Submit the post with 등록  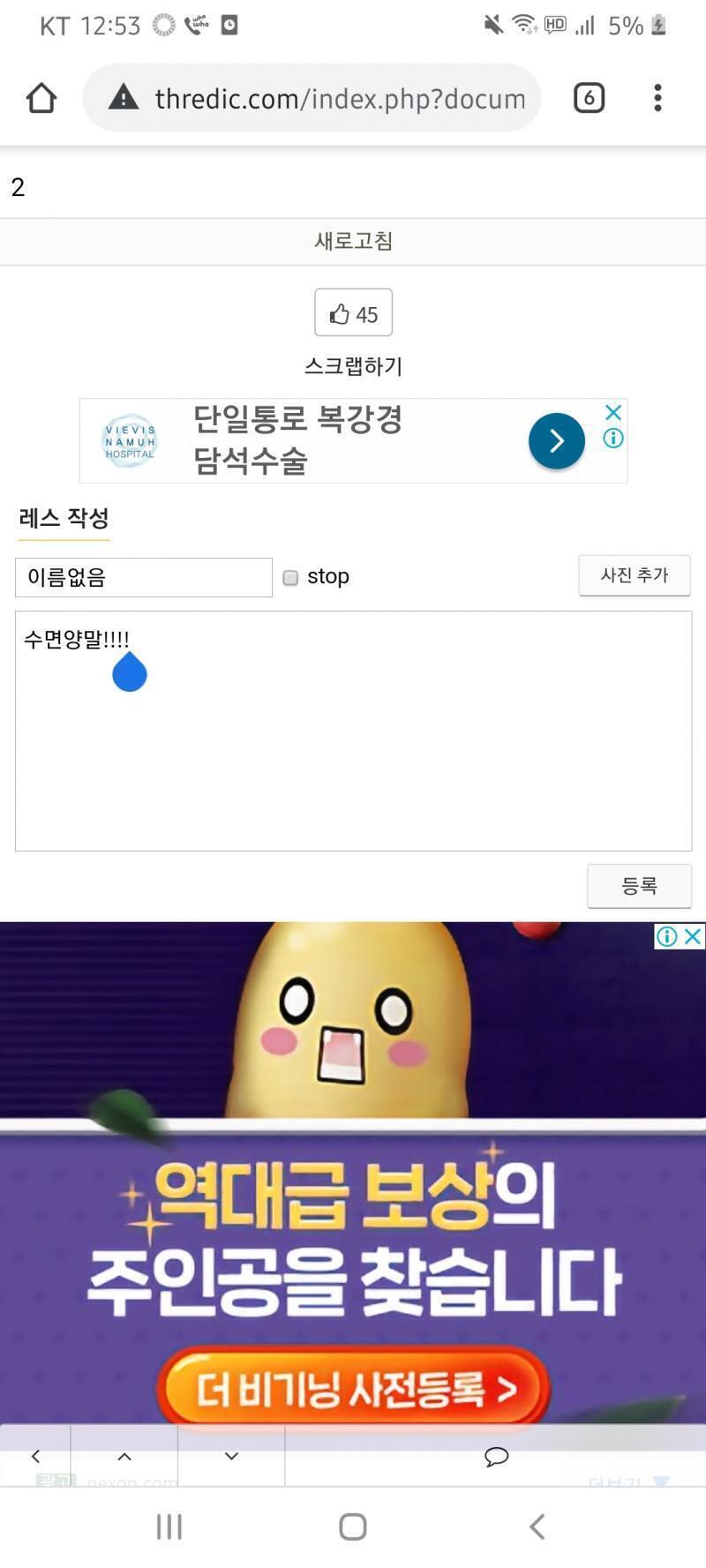click(x=639, y=885)
